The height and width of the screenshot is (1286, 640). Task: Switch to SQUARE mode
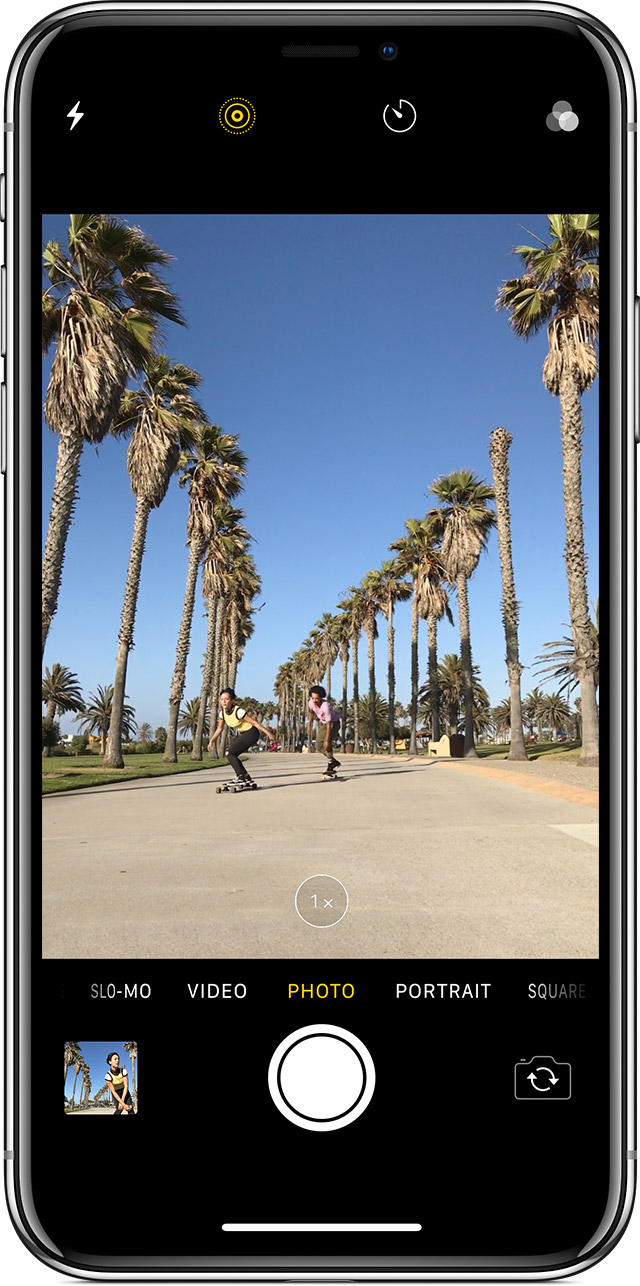556,991
